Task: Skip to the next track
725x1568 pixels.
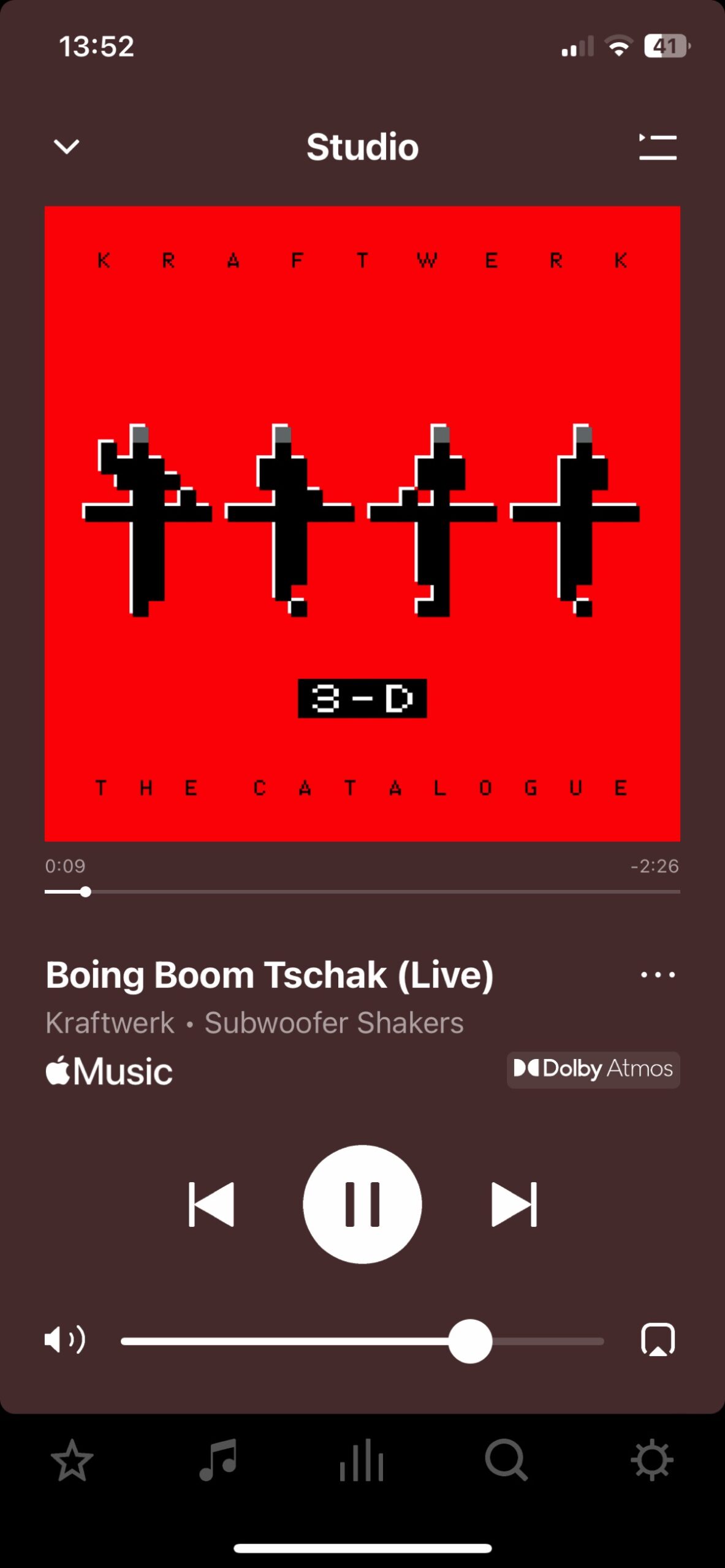Action: 514,1204
